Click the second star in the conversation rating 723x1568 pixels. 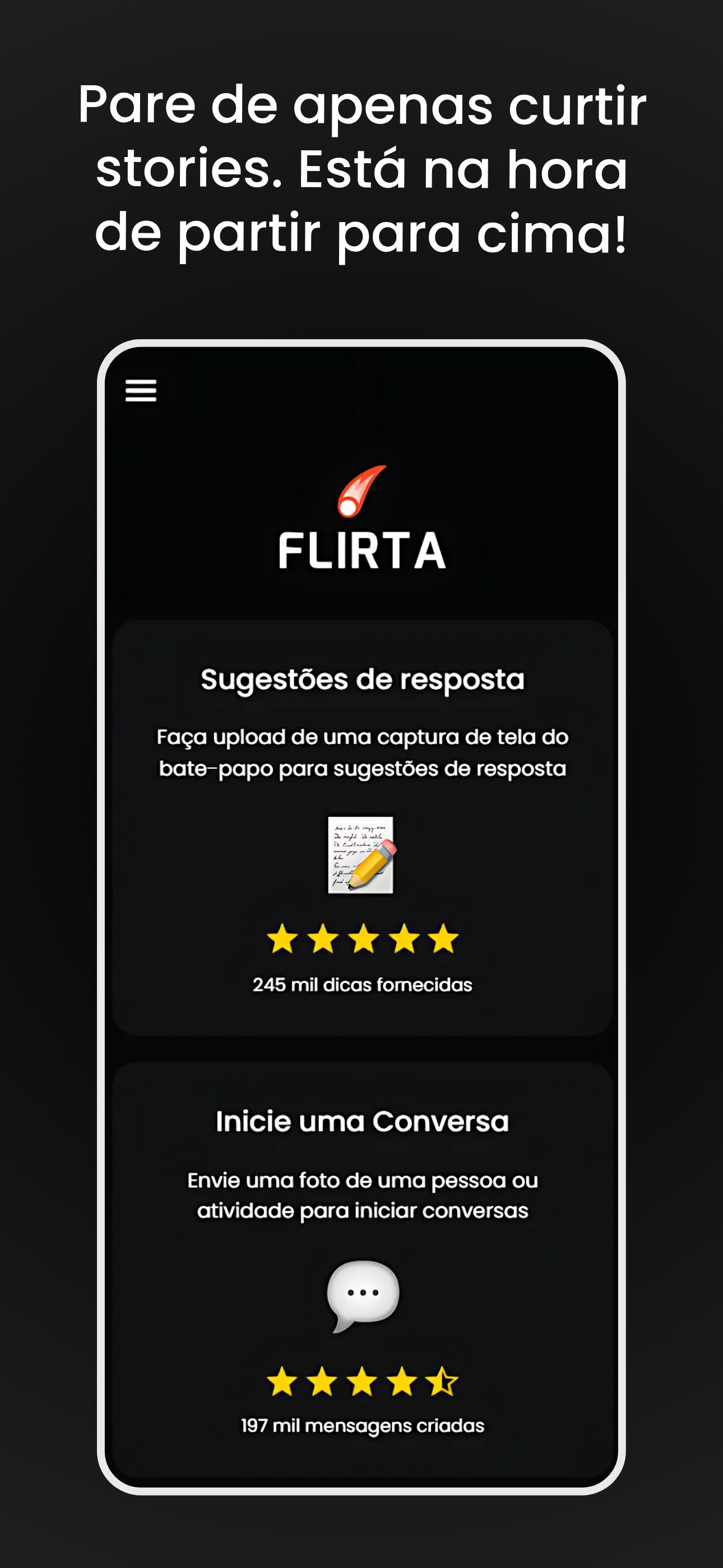(x=321, y=1381)
